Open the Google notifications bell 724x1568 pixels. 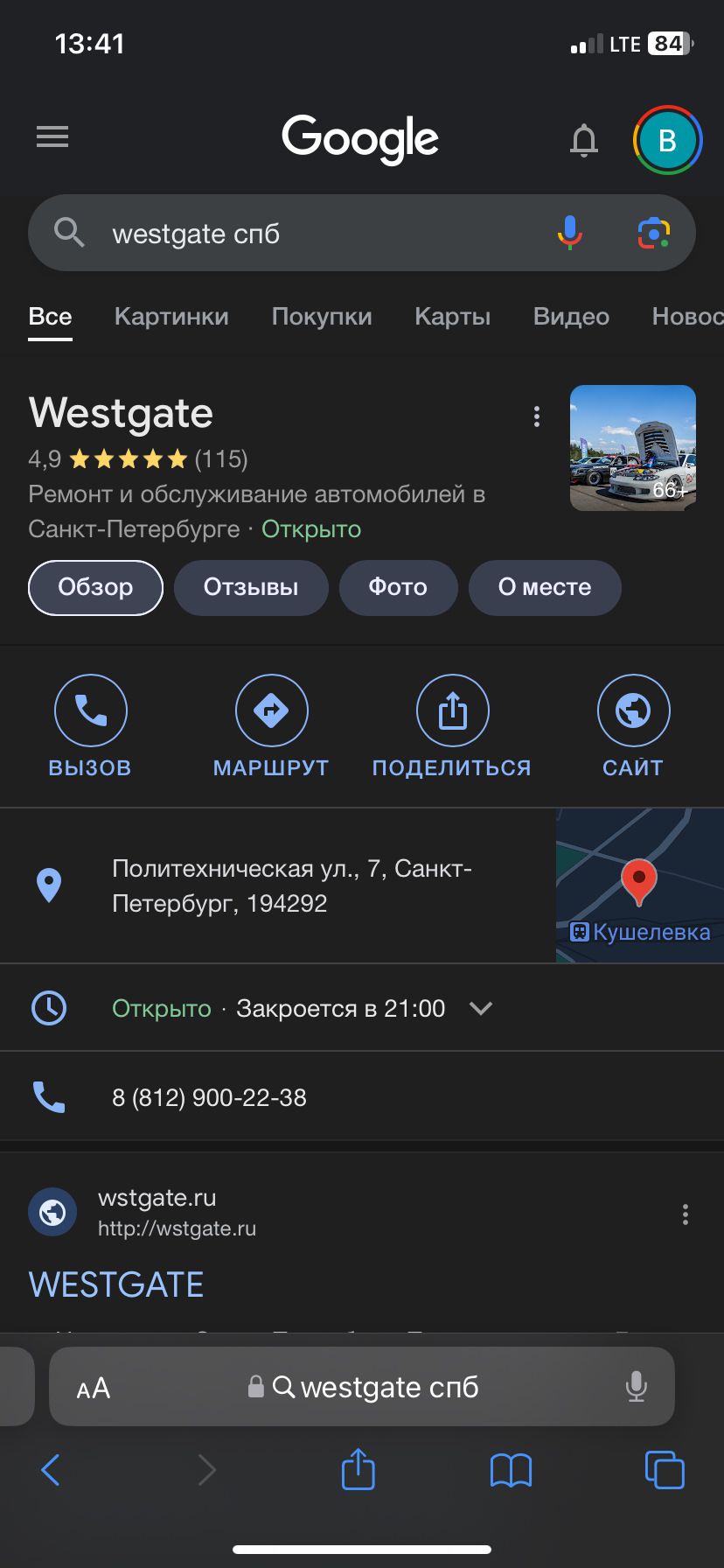[x=584, y=139]
